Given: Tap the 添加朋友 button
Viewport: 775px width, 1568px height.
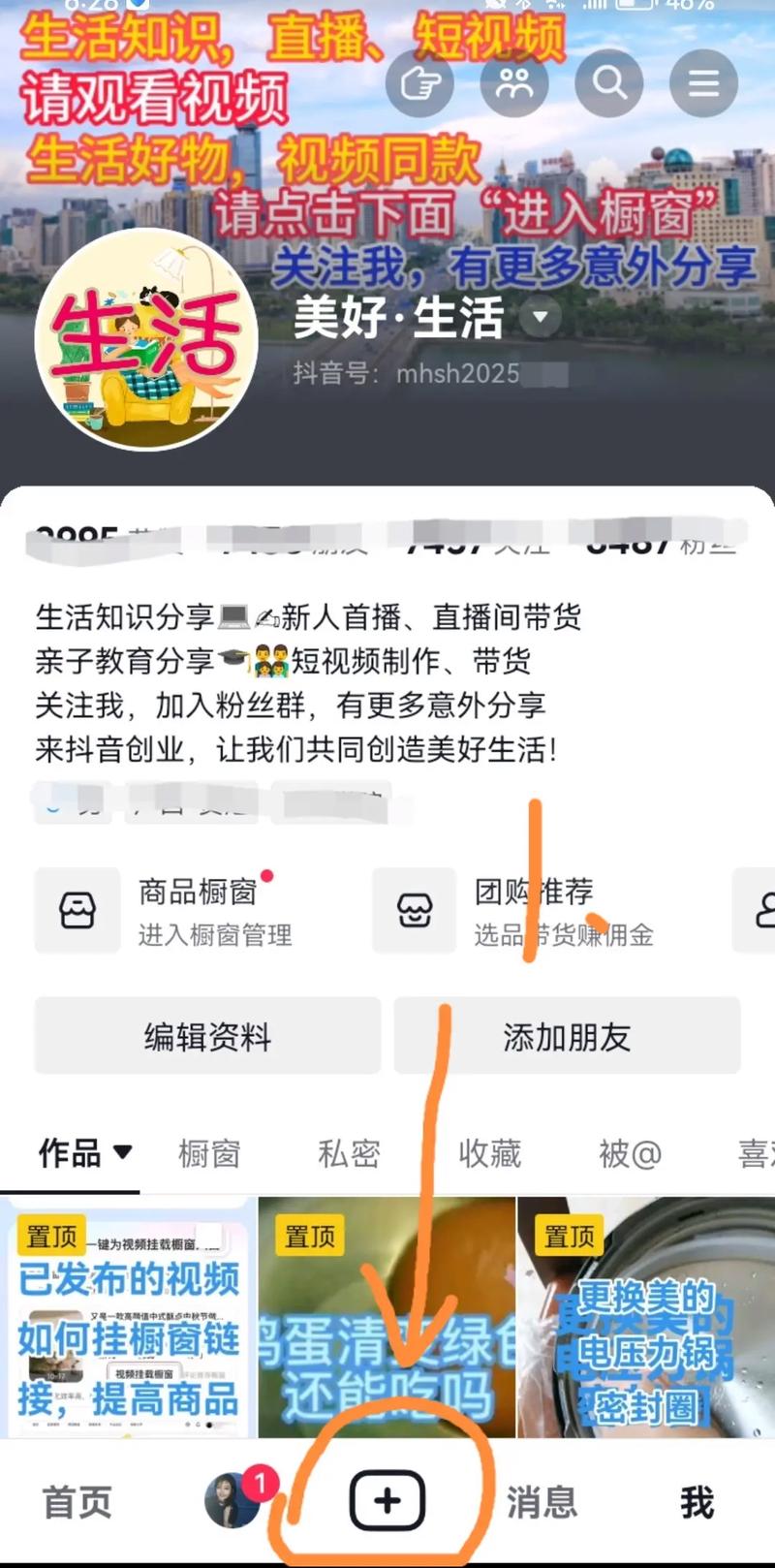Looking at the screenshot, I should pyautogui.click(x=567, y=1037).
